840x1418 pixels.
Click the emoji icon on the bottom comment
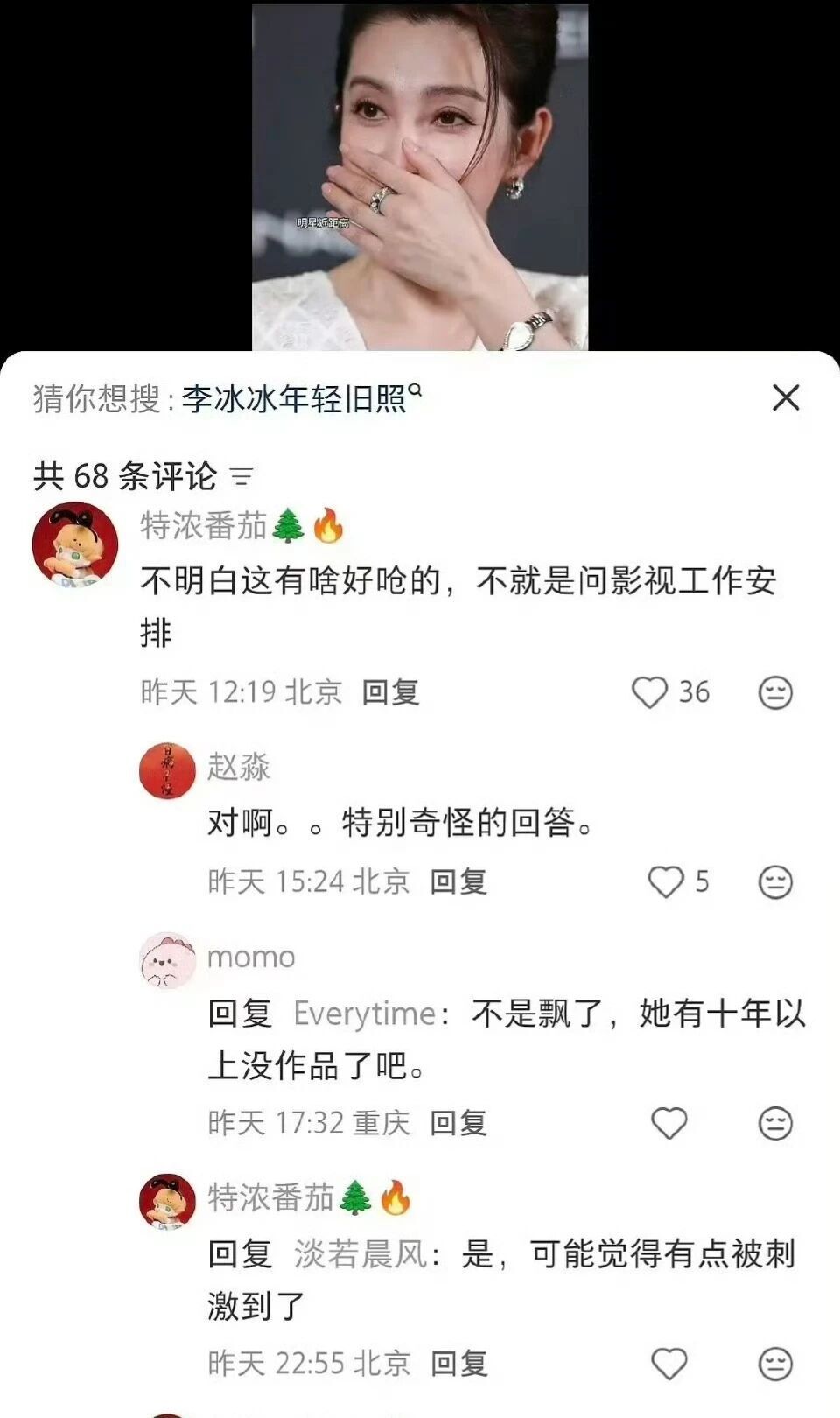[x=773, y=1362]
